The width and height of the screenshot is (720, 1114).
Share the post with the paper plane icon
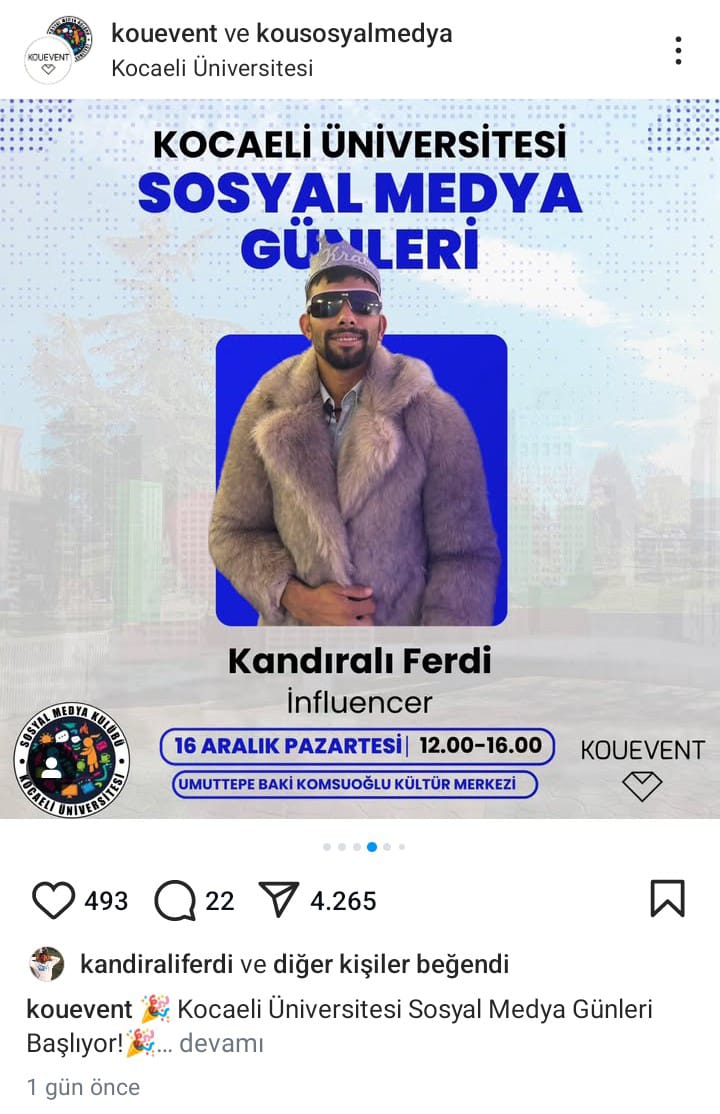pyautogui.click(x=279, y=900)
